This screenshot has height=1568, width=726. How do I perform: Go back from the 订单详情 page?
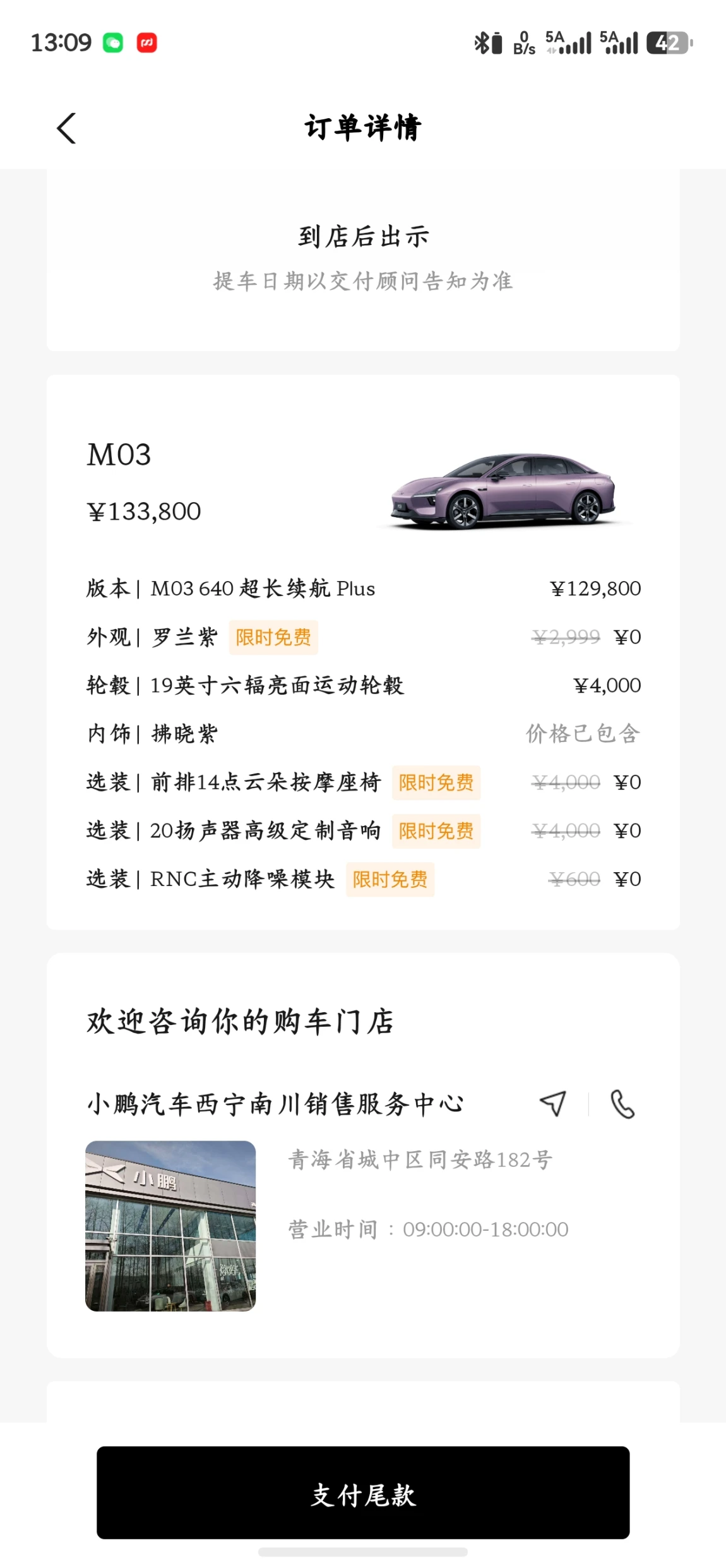66,128
